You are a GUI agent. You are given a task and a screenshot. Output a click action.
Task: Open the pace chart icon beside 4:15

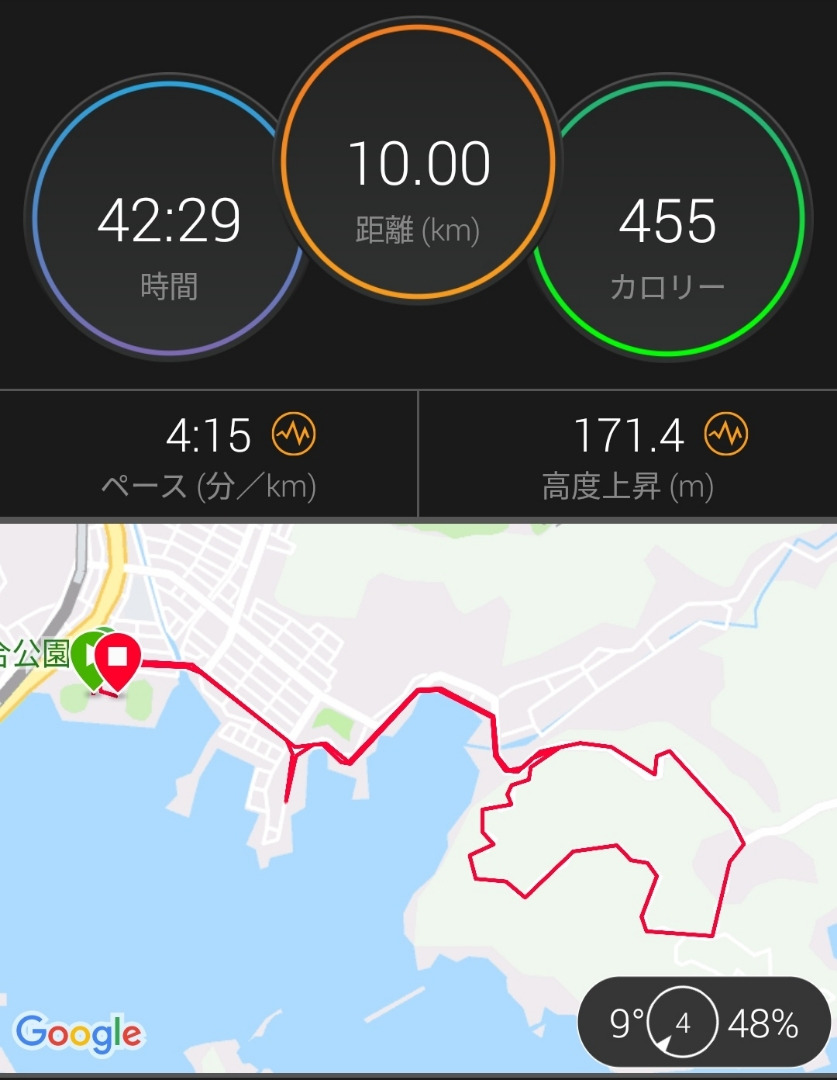pos(294,435)
